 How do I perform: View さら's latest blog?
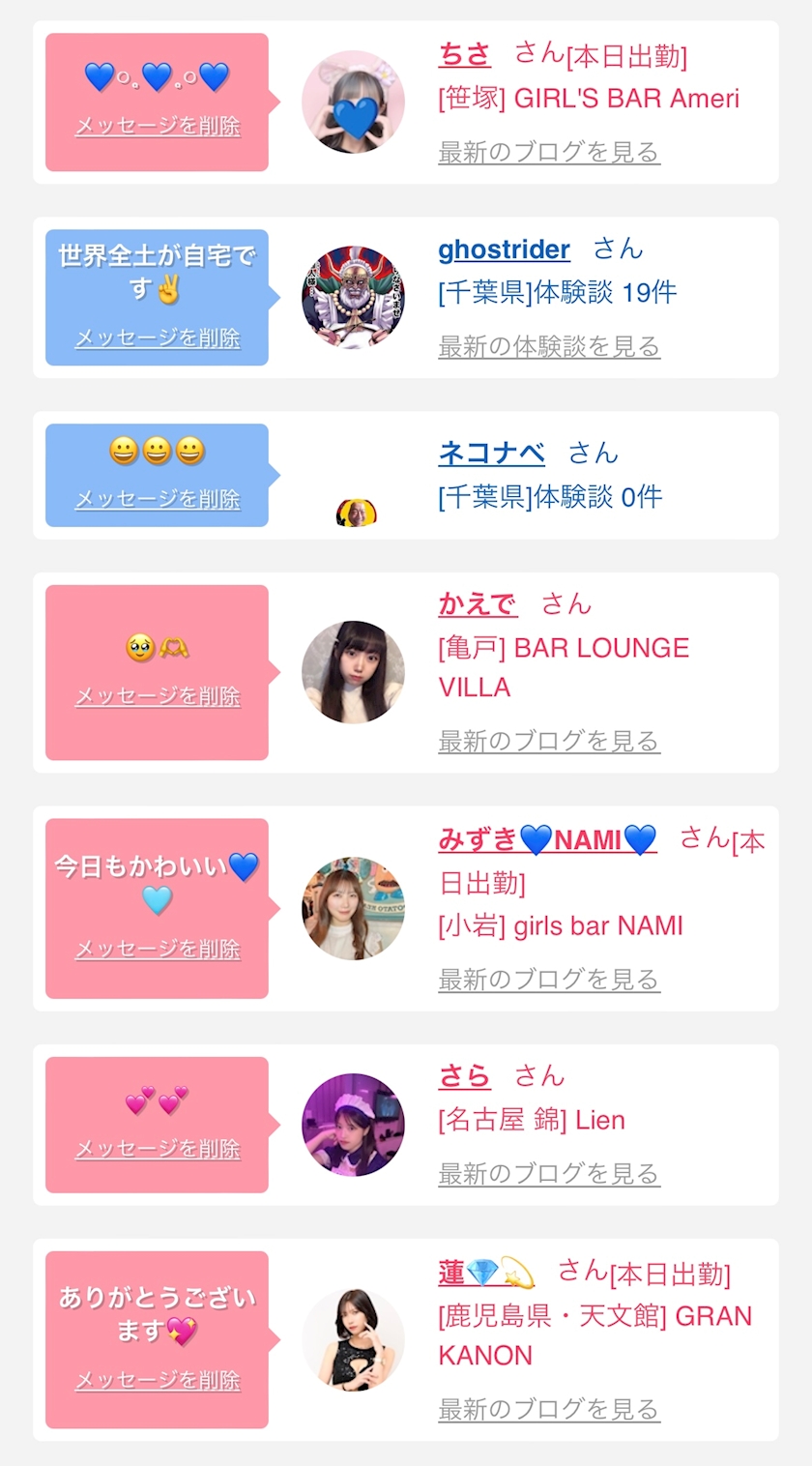coord(549,1173)
